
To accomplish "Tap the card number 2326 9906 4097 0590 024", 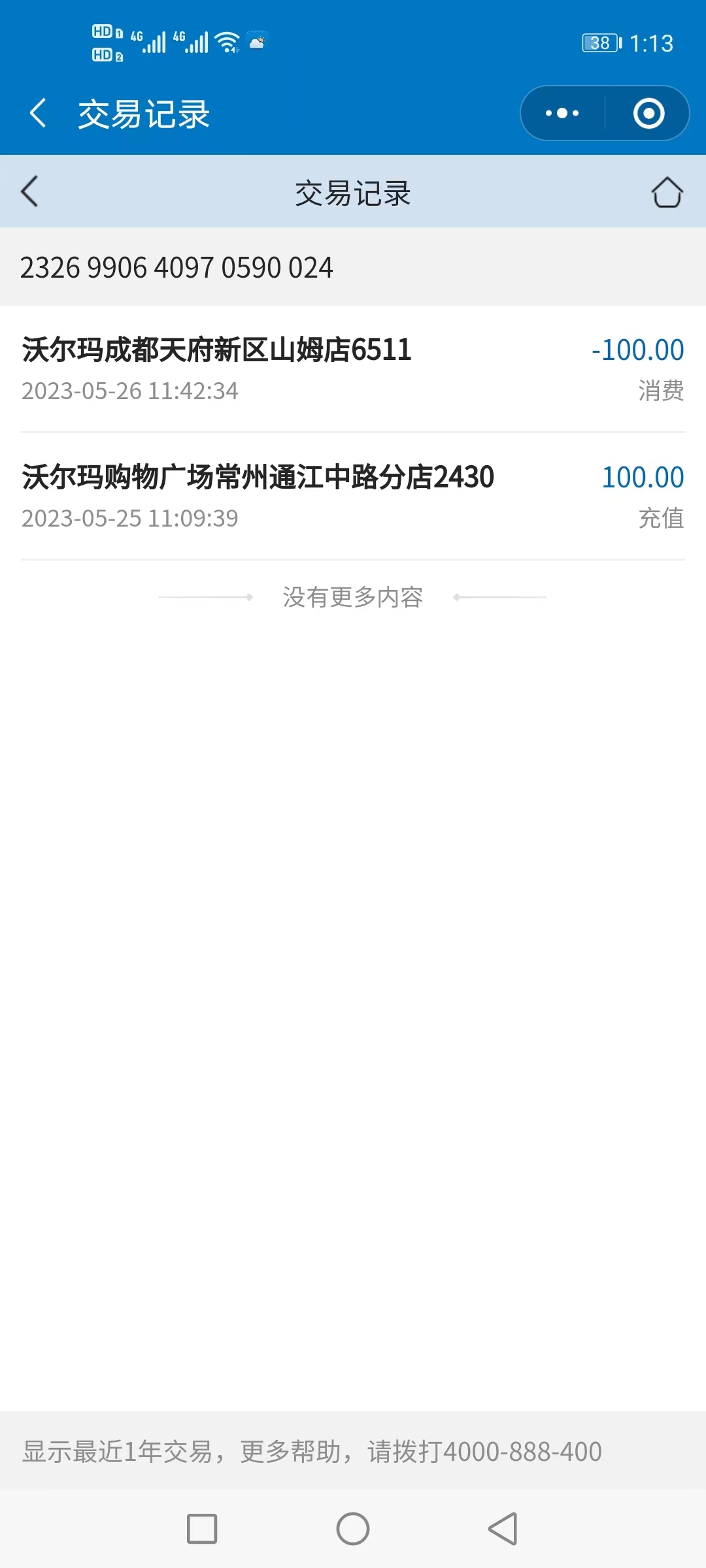I will click(x=177, y=267).
